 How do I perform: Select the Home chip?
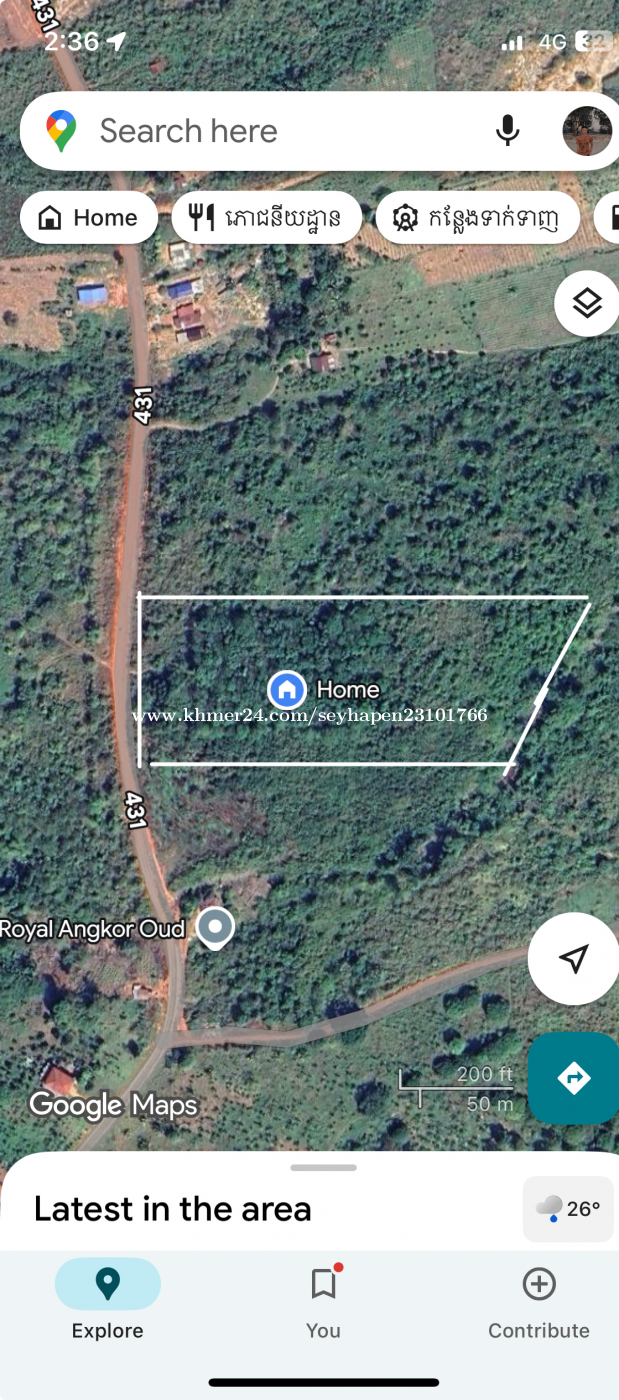(88, 218)
